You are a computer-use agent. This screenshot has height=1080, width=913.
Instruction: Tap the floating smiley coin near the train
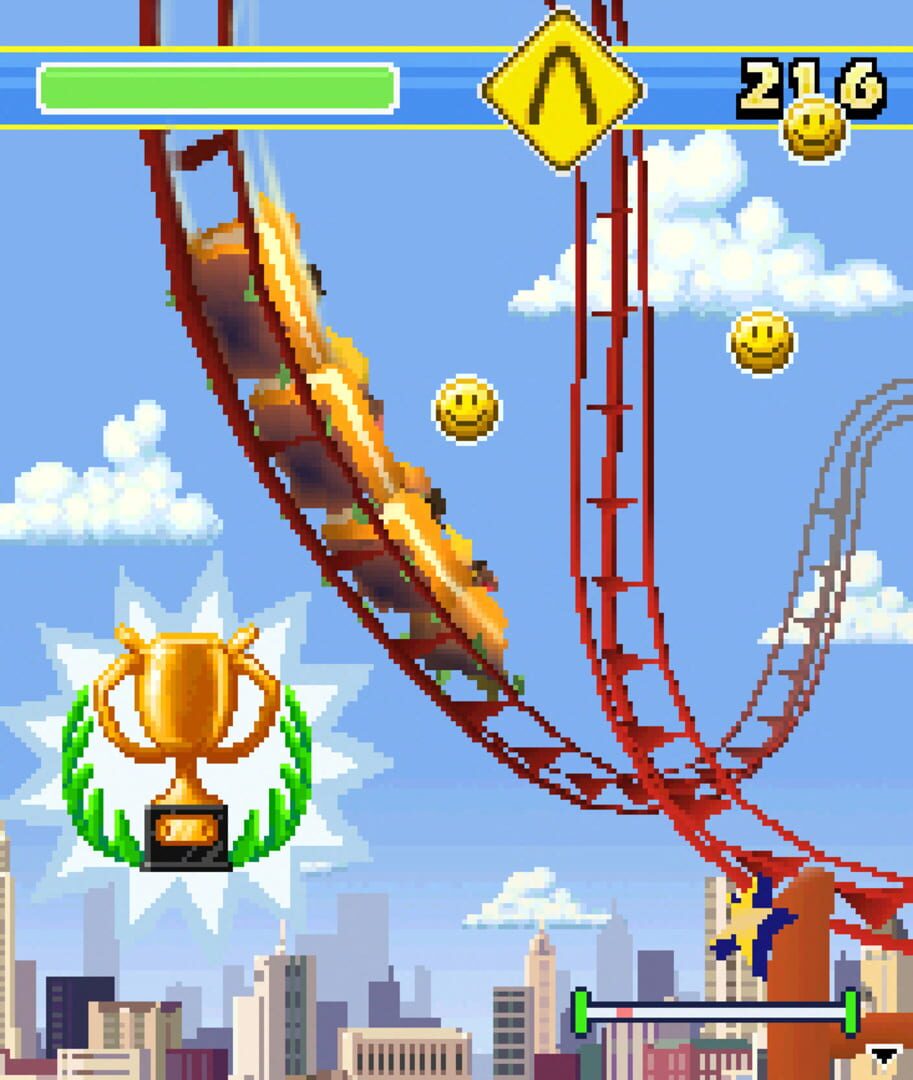point(464,409)
